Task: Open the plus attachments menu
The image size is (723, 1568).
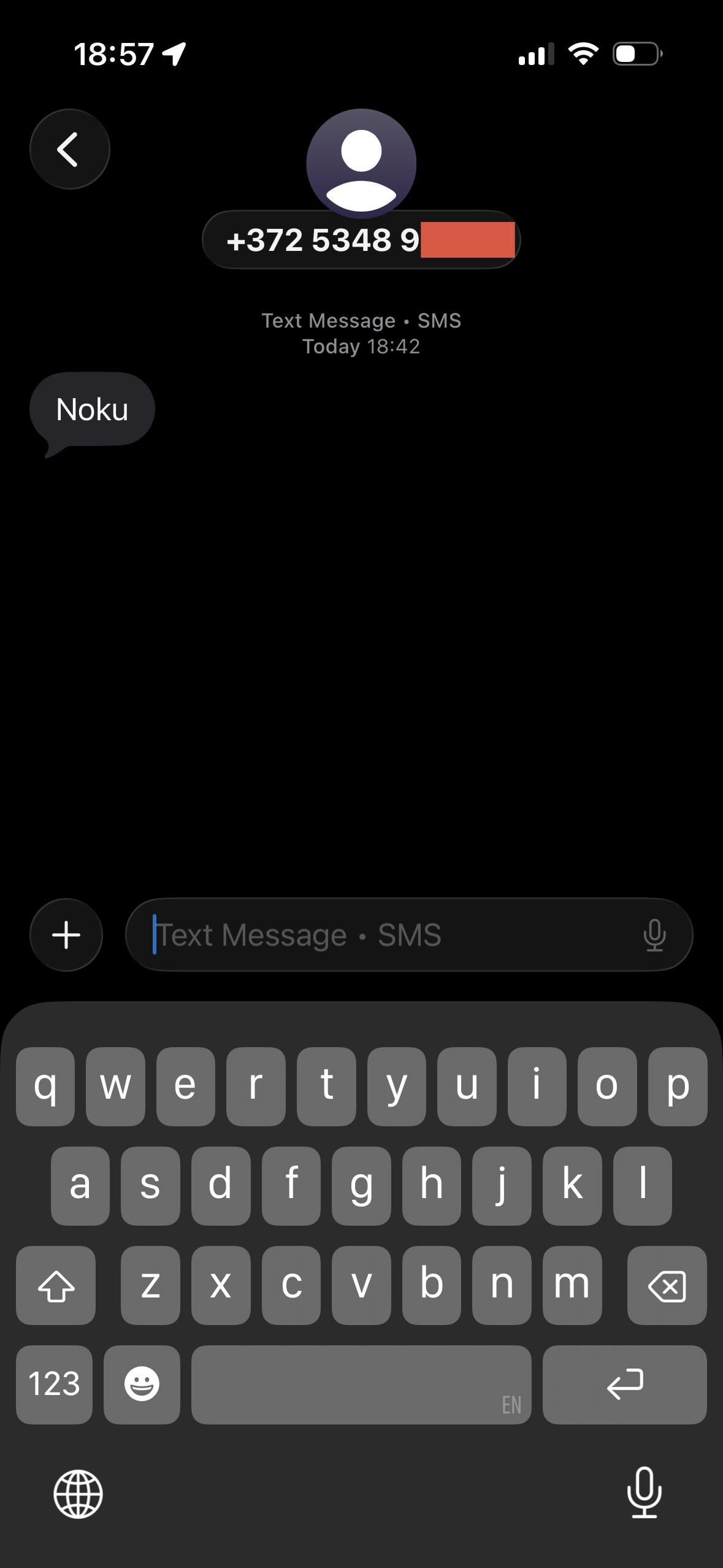Action: point(66,935)
